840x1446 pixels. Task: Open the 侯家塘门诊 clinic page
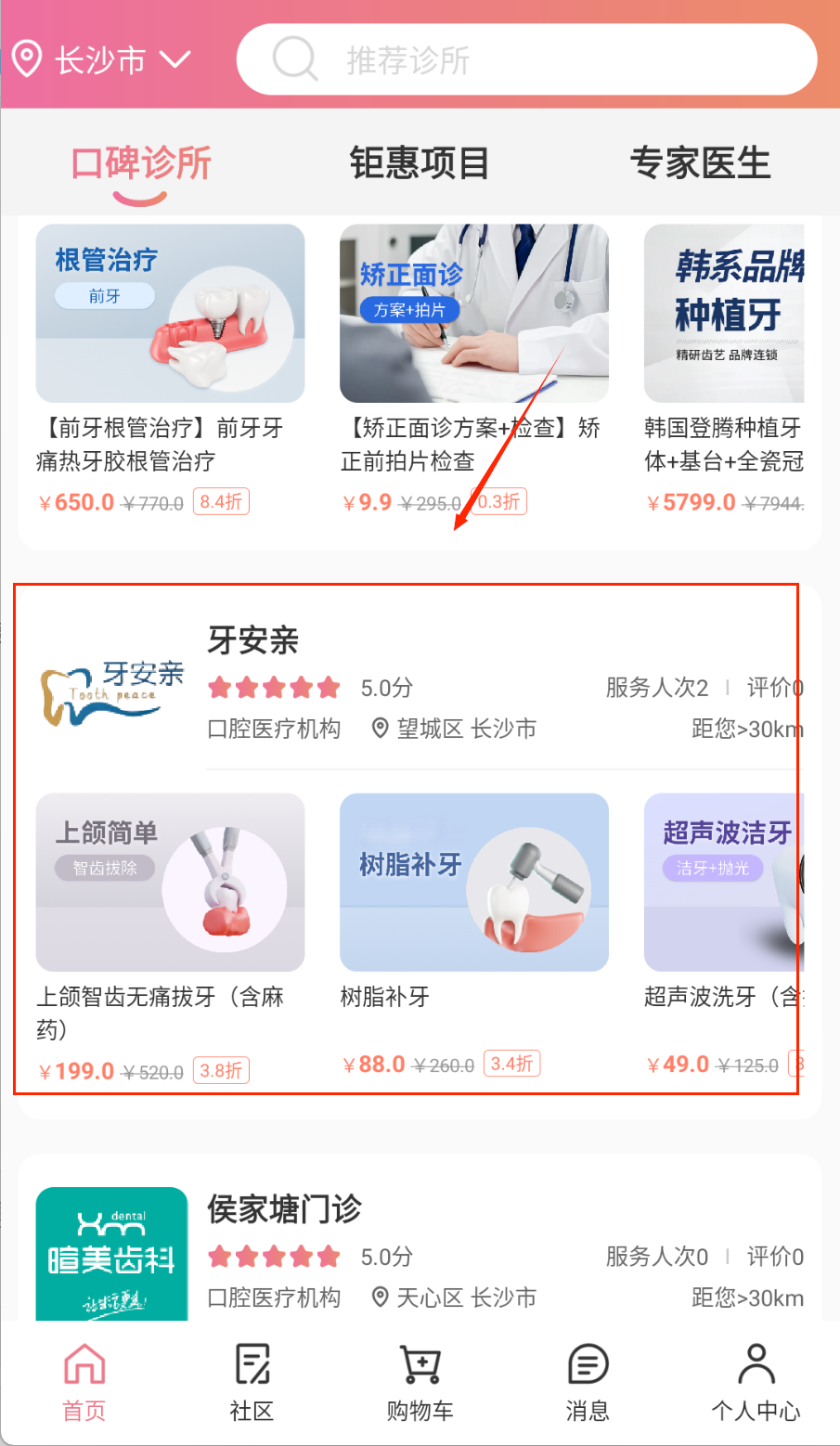coord(284,1210)
